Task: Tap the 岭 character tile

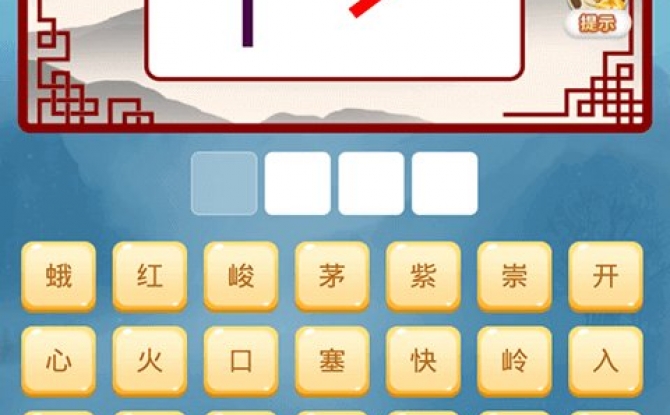Action: point(514,360)
